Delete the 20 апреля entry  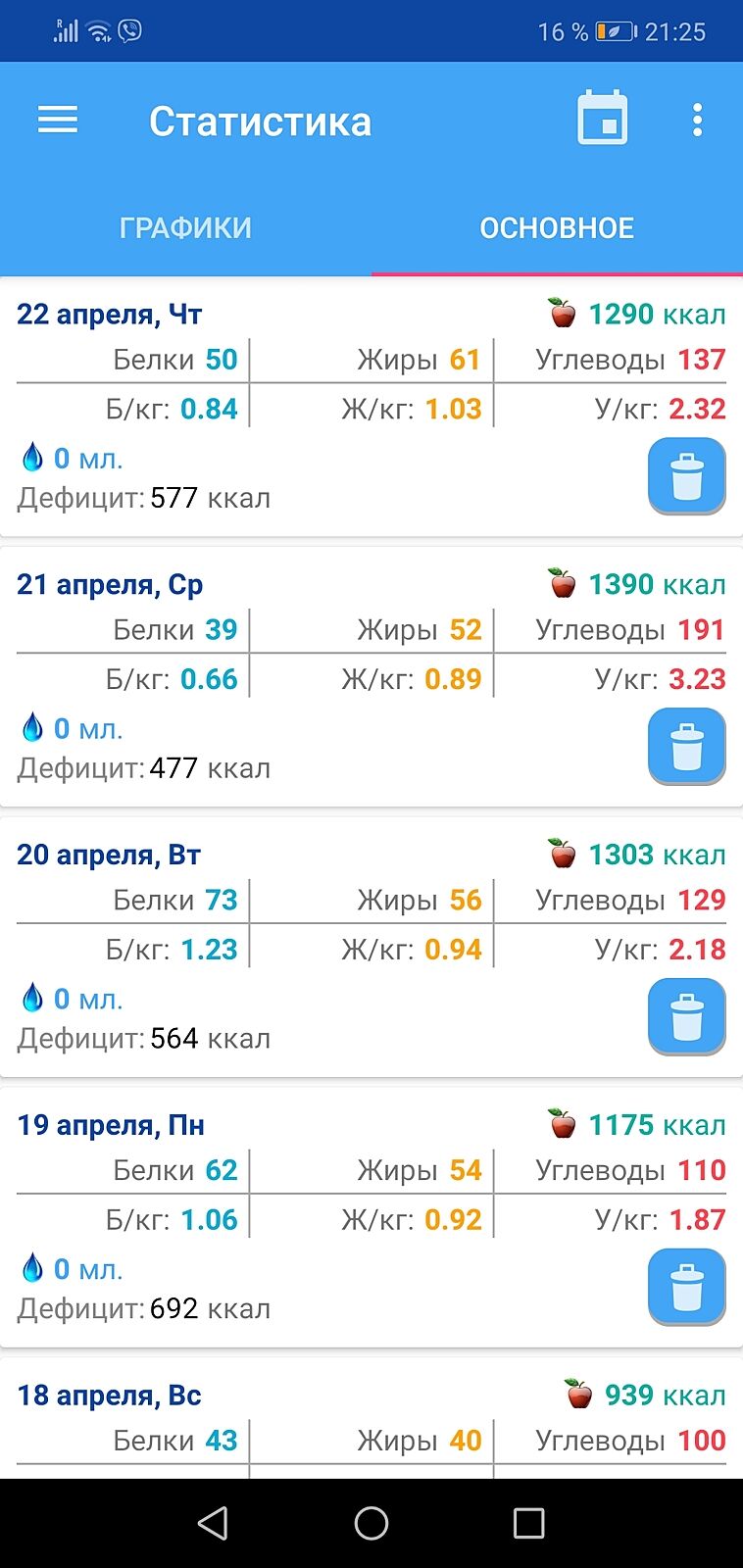[x=686, y=1017]
